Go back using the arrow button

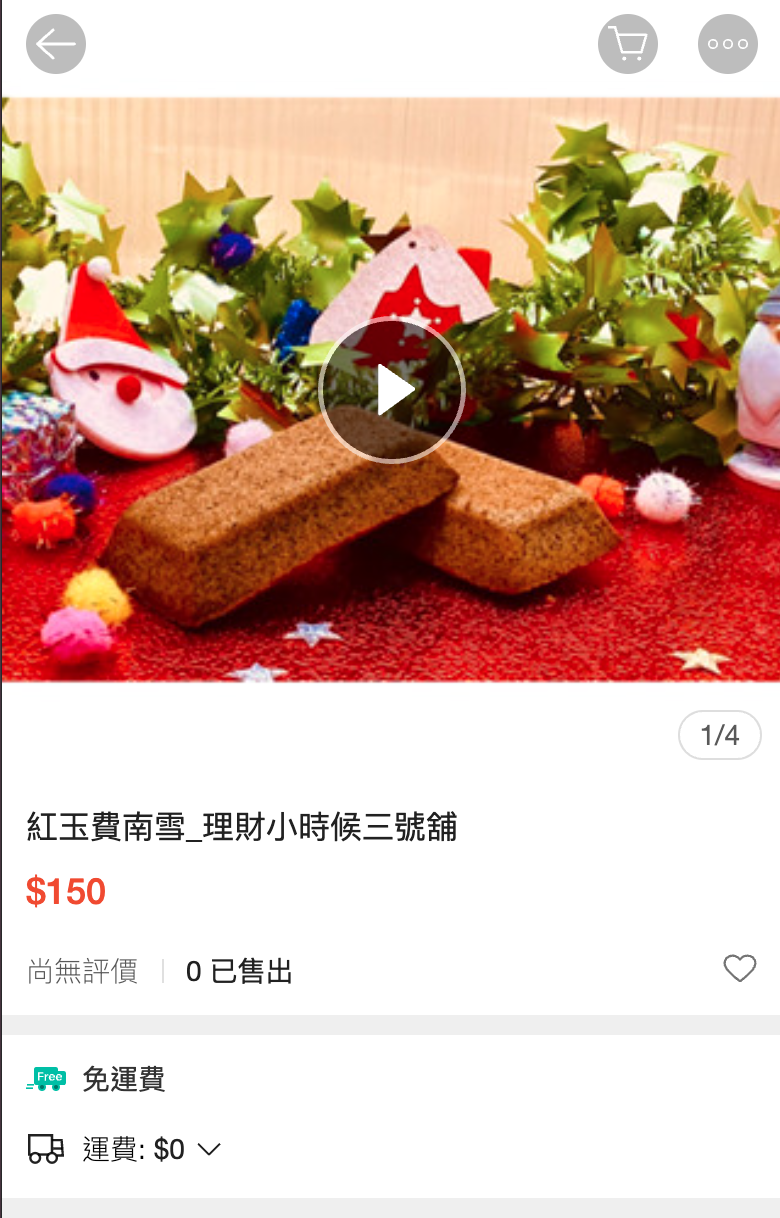[x=56, y=44]
